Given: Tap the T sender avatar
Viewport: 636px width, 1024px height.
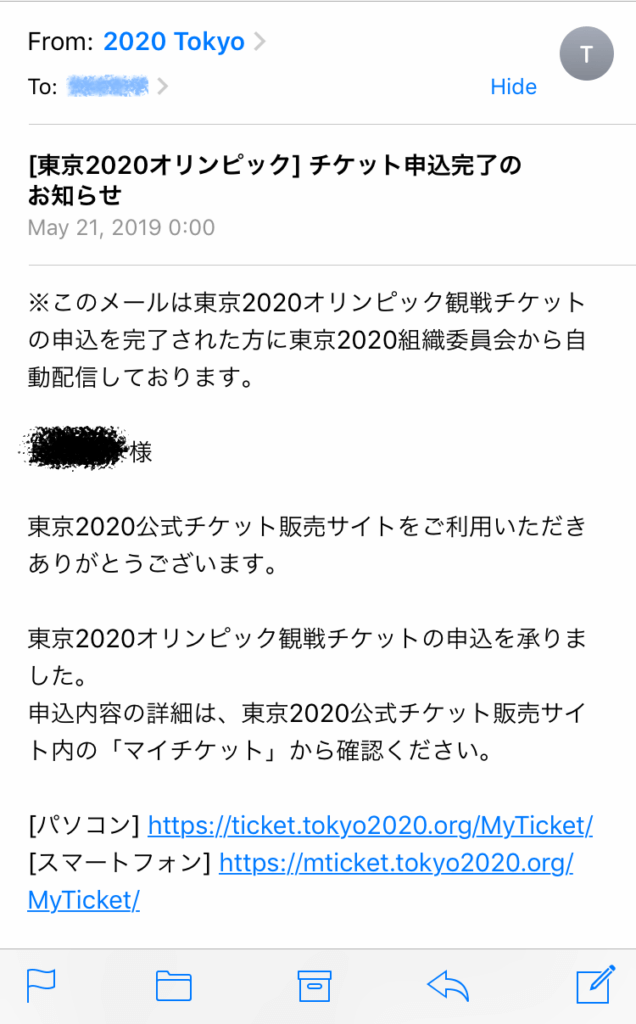Looking at the screenshot, I should (586, 54).
